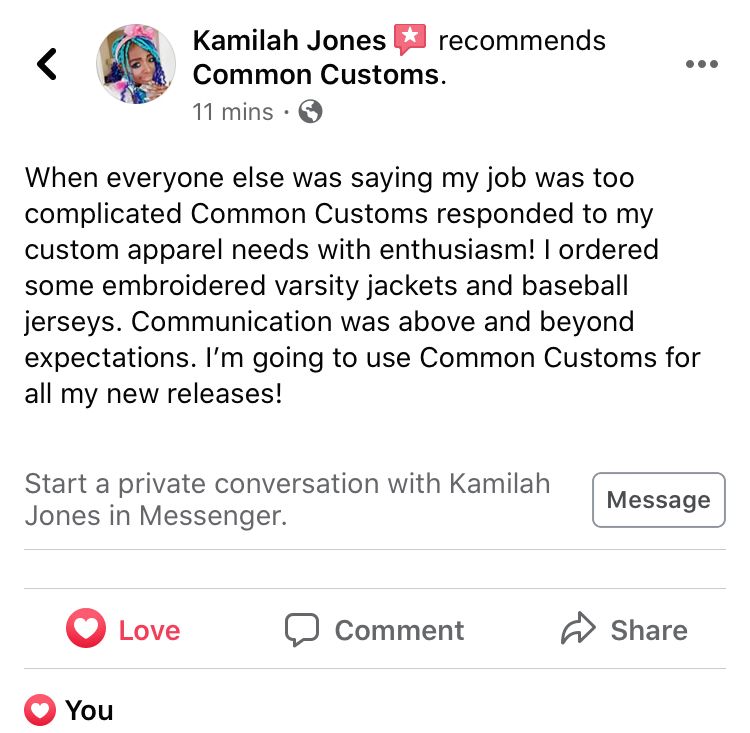Viewport: 750px width, 733px height.
Task: Visit the Common Customs page
Action: point(314,75)
